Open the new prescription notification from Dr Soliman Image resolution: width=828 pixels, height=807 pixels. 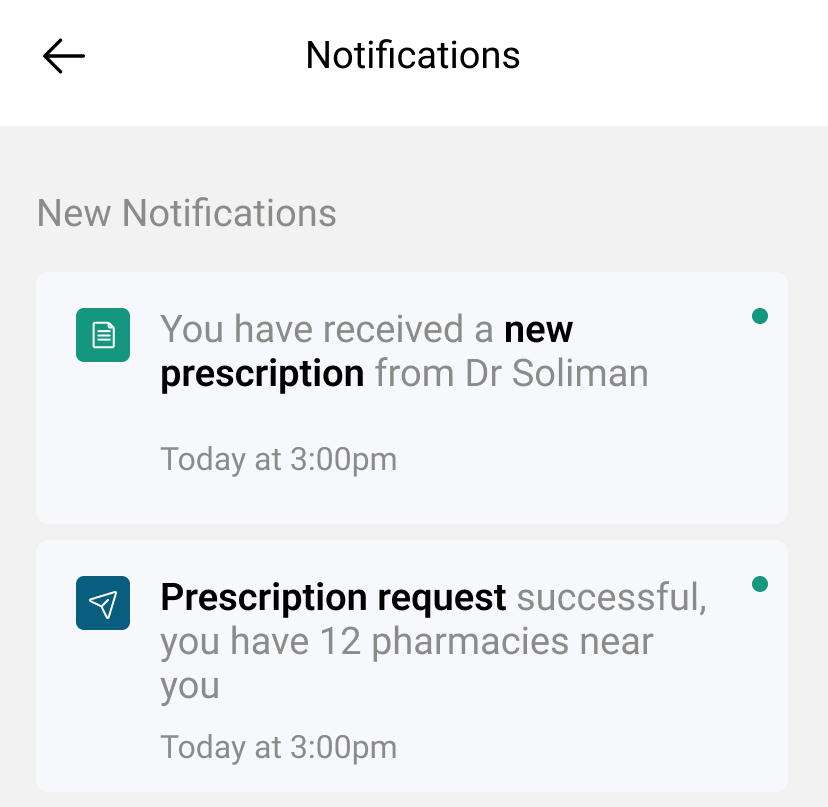411,397
